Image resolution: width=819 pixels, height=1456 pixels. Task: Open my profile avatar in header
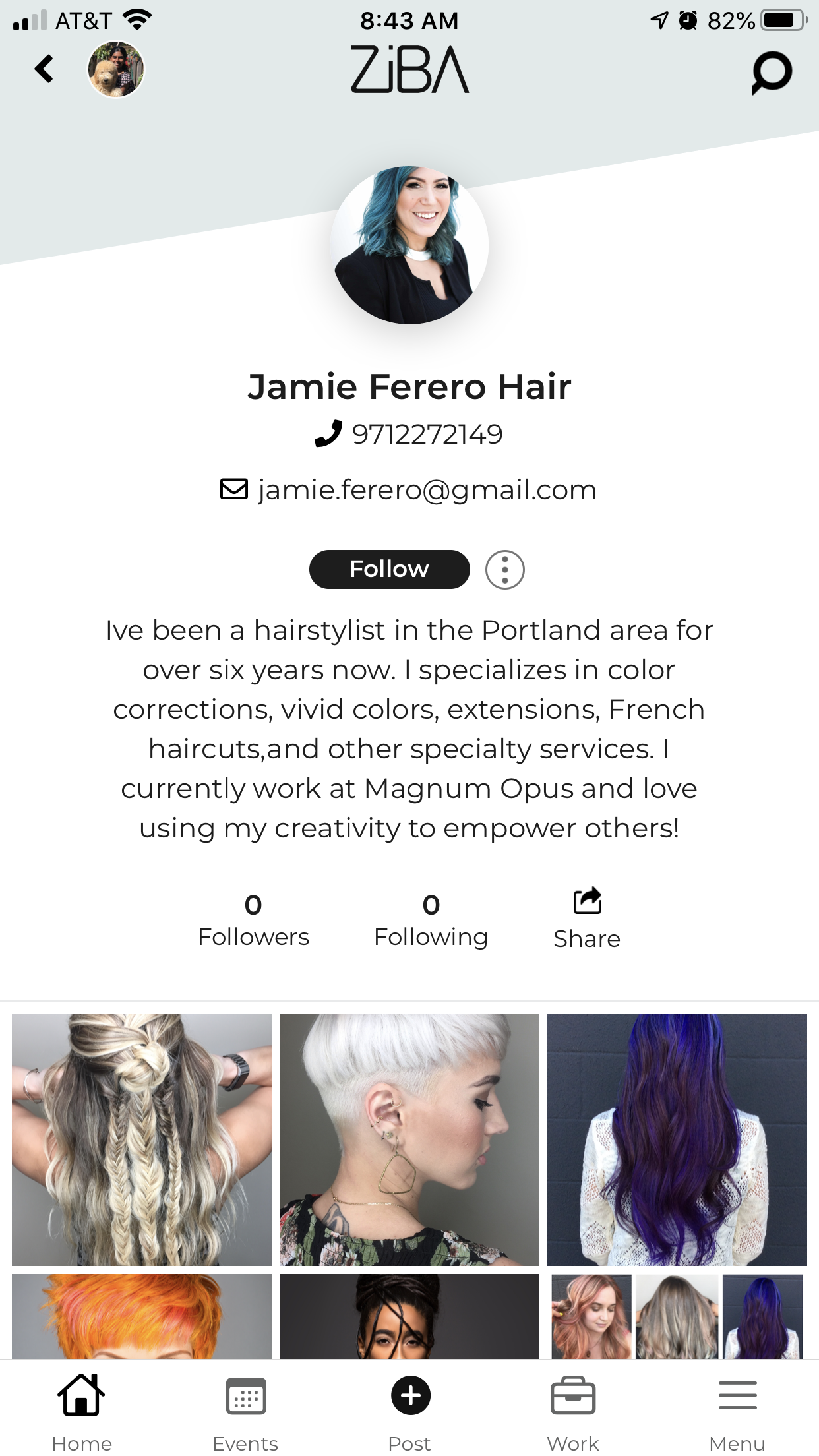(116, 69)
